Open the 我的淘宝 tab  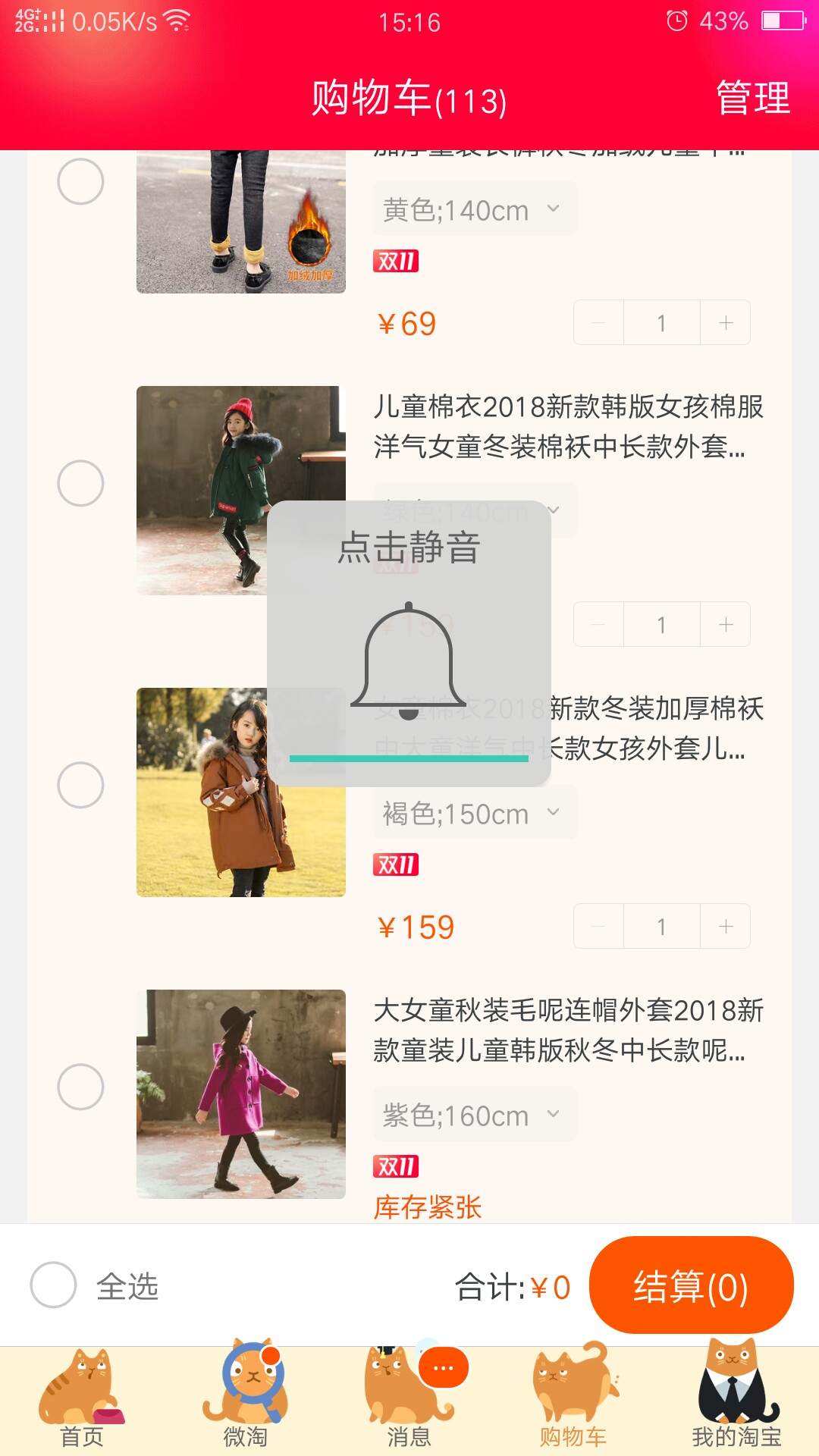(736, 1399)
